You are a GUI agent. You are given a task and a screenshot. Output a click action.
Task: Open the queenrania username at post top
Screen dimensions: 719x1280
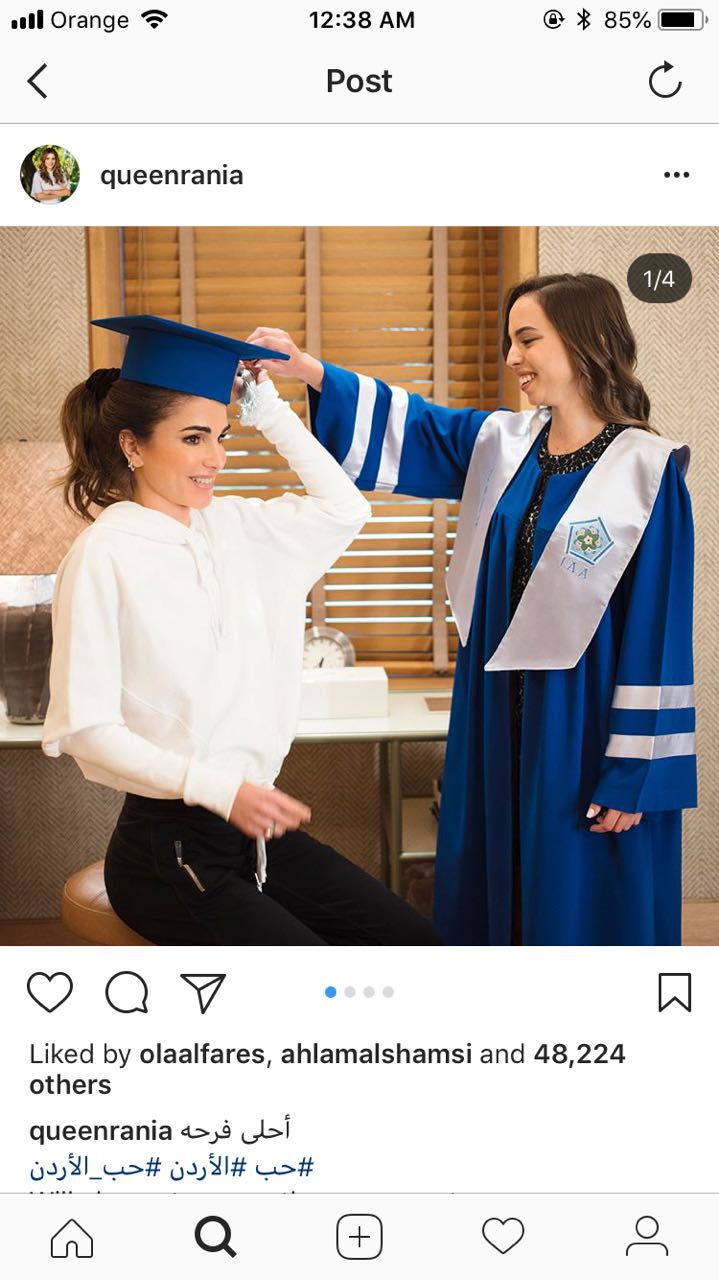click(x=171, y=176)
